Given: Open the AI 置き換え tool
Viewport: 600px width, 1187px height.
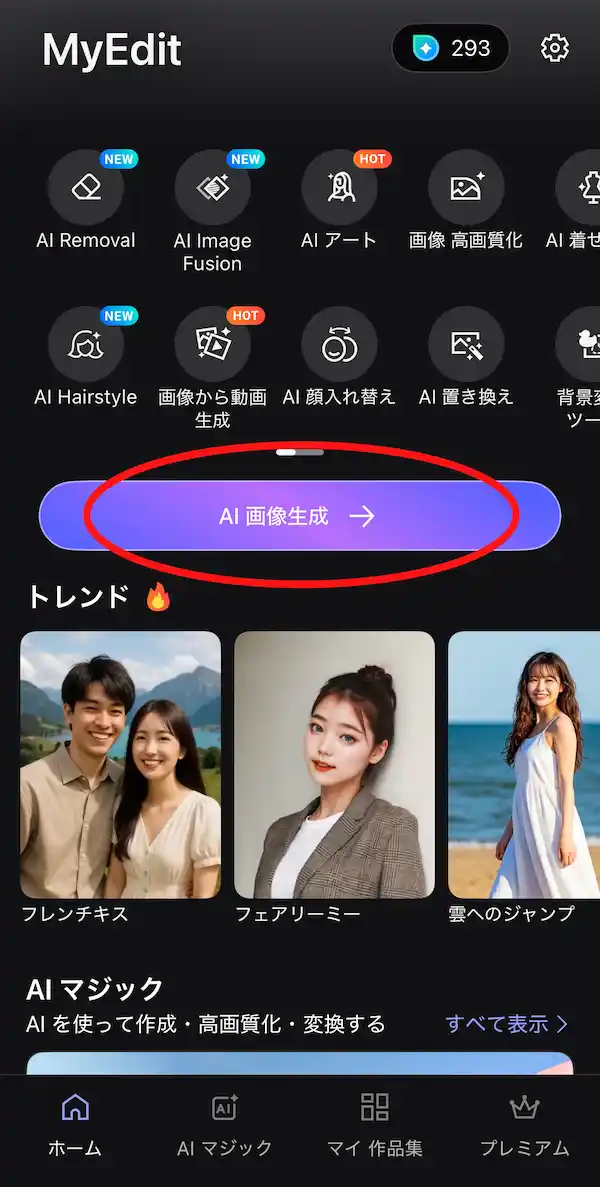Looking at the screenshot, I should [466, 345].
